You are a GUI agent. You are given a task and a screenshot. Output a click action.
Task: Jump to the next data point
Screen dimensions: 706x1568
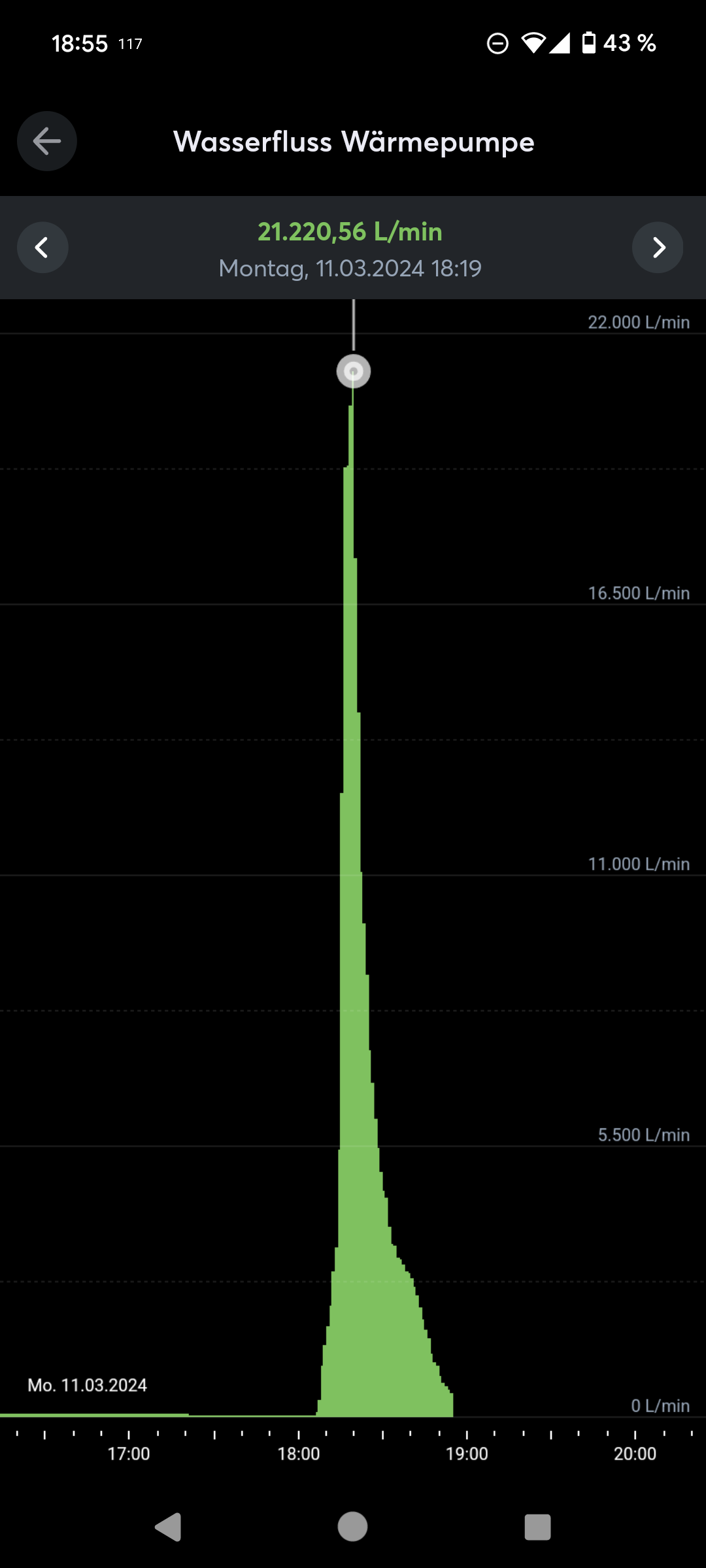(658, 248)
